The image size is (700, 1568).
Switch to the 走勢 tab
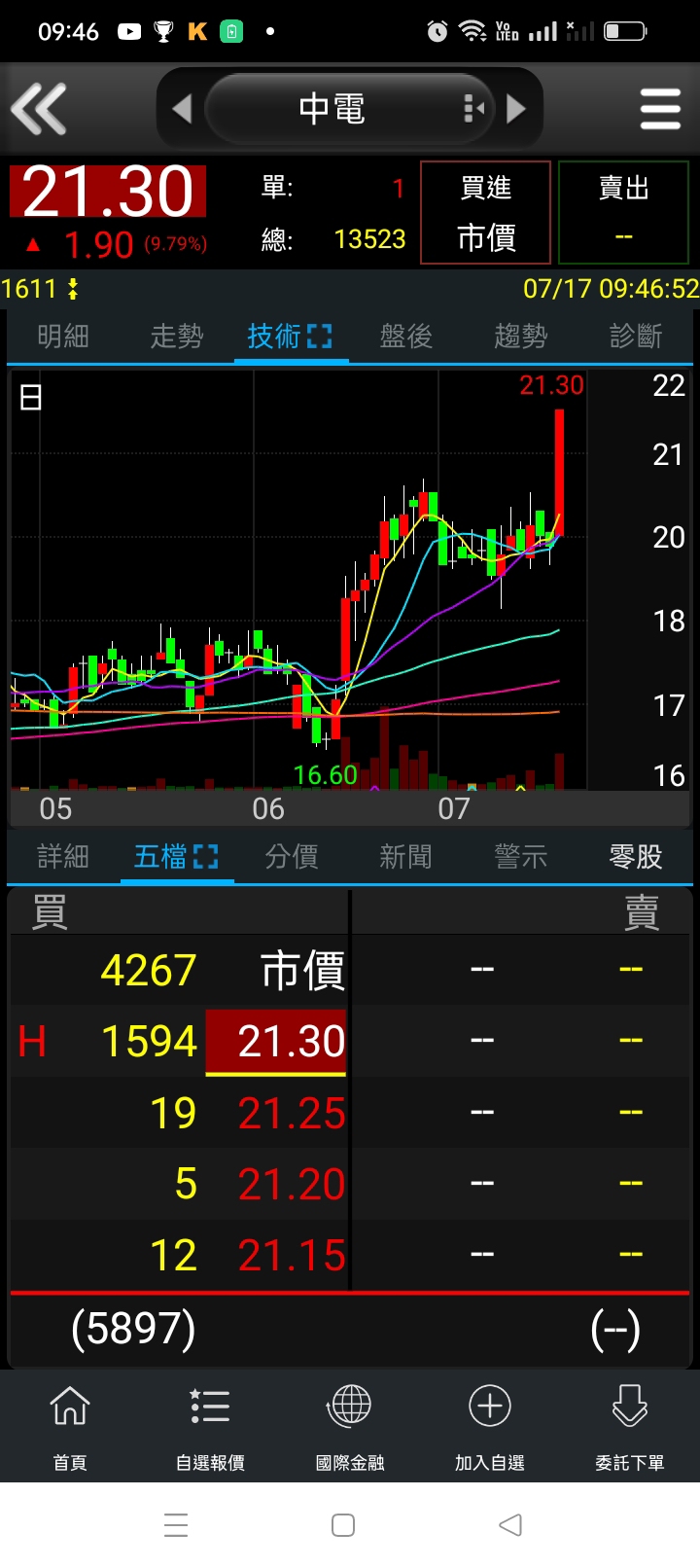click(177, 337)
